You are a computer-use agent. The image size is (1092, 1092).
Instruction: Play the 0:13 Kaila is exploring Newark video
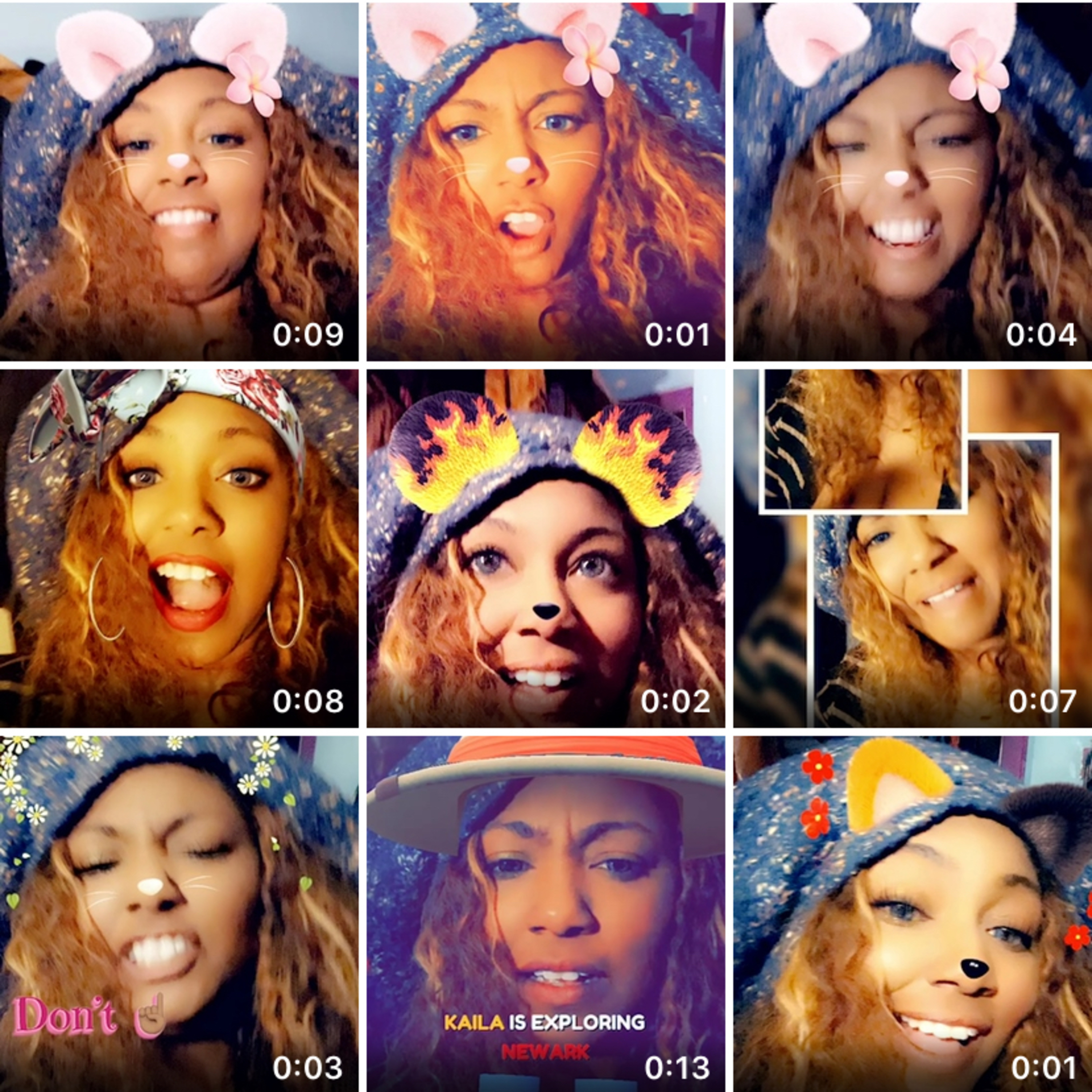(546, 914)
